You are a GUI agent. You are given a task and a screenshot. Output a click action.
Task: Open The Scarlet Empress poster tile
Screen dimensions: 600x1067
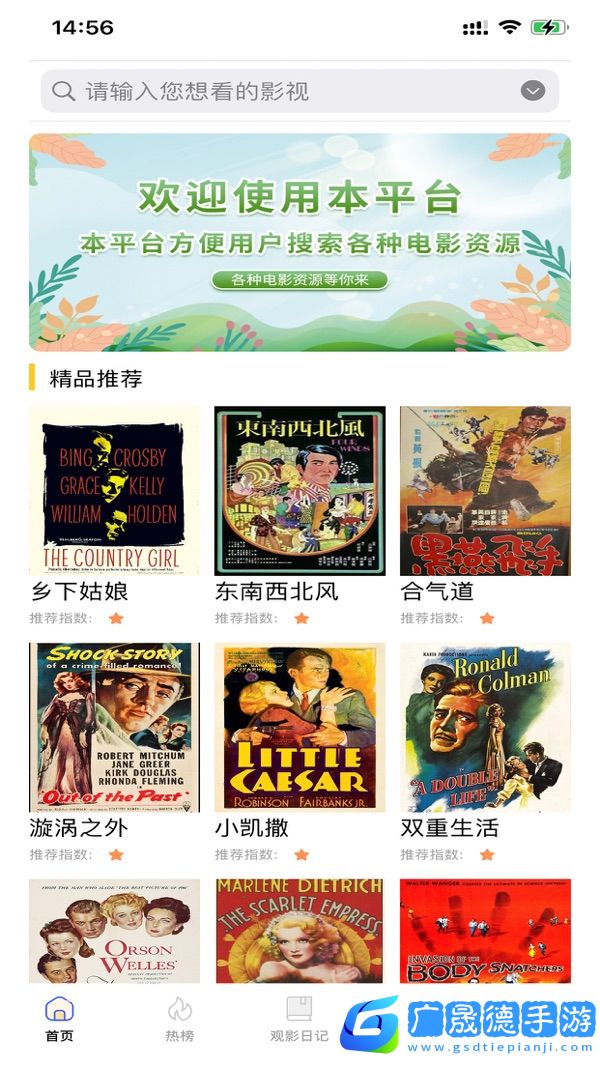299,930
